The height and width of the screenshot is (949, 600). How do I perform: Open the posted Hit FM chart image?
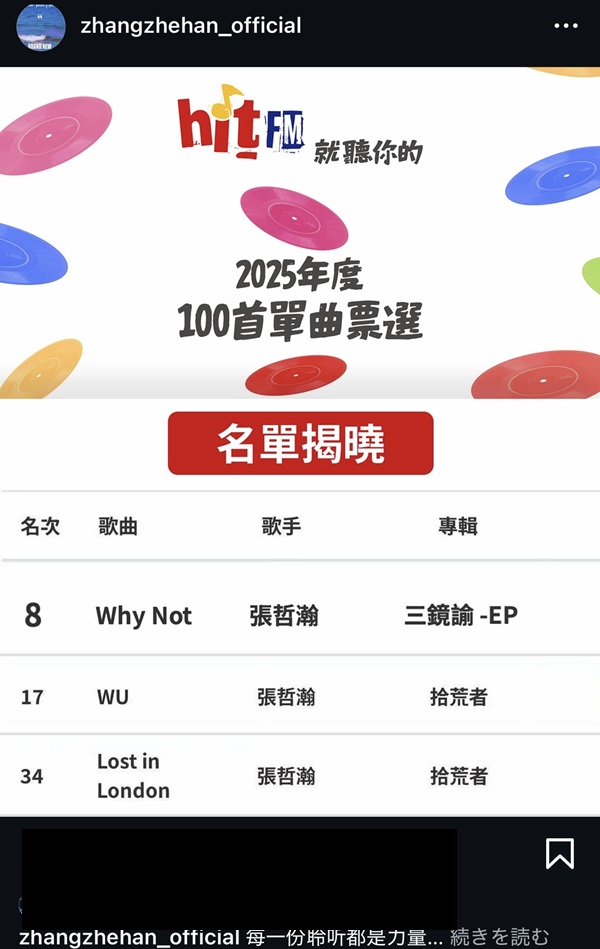[x=300, y=440]
